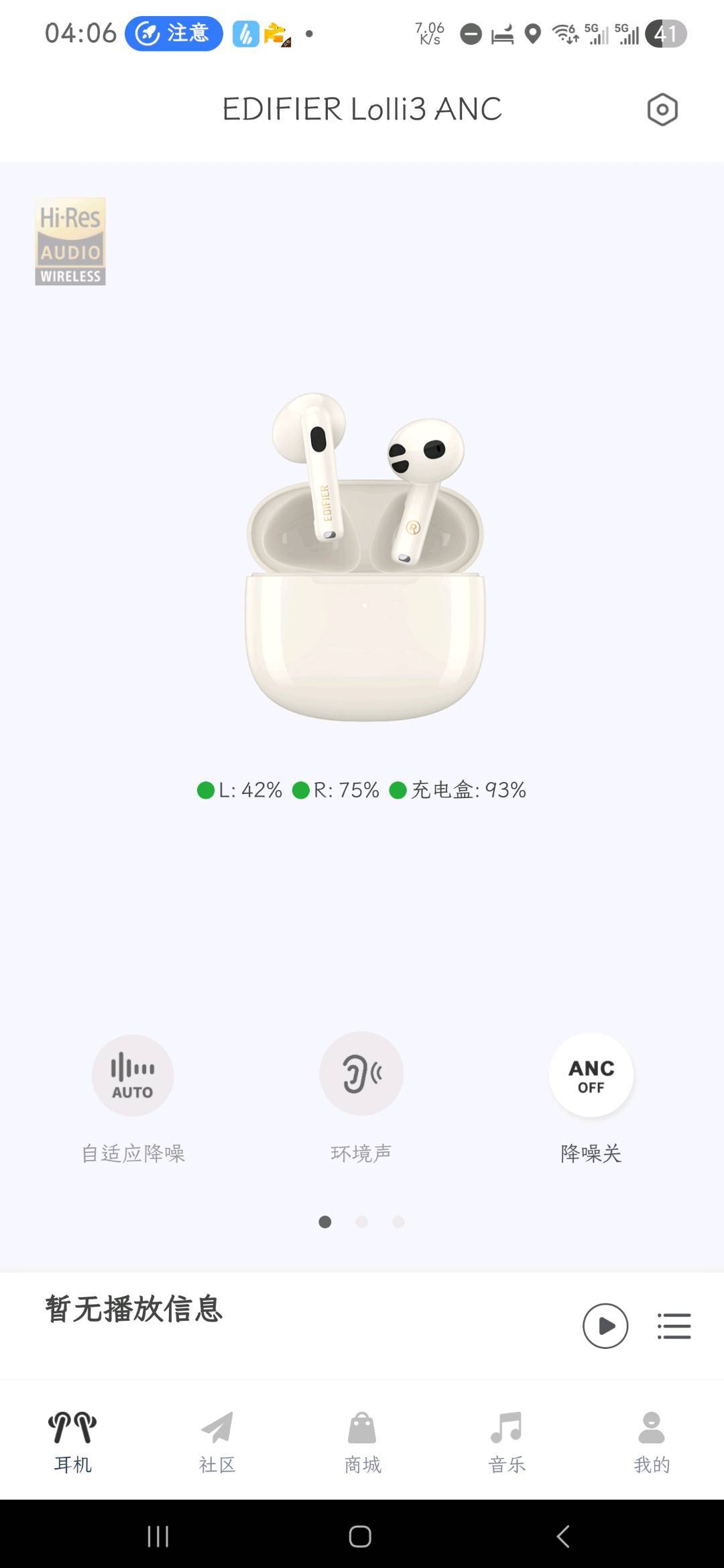Open the playlist menu icon
This screenshot has width=724, height=1568.
coord(674,1325)
